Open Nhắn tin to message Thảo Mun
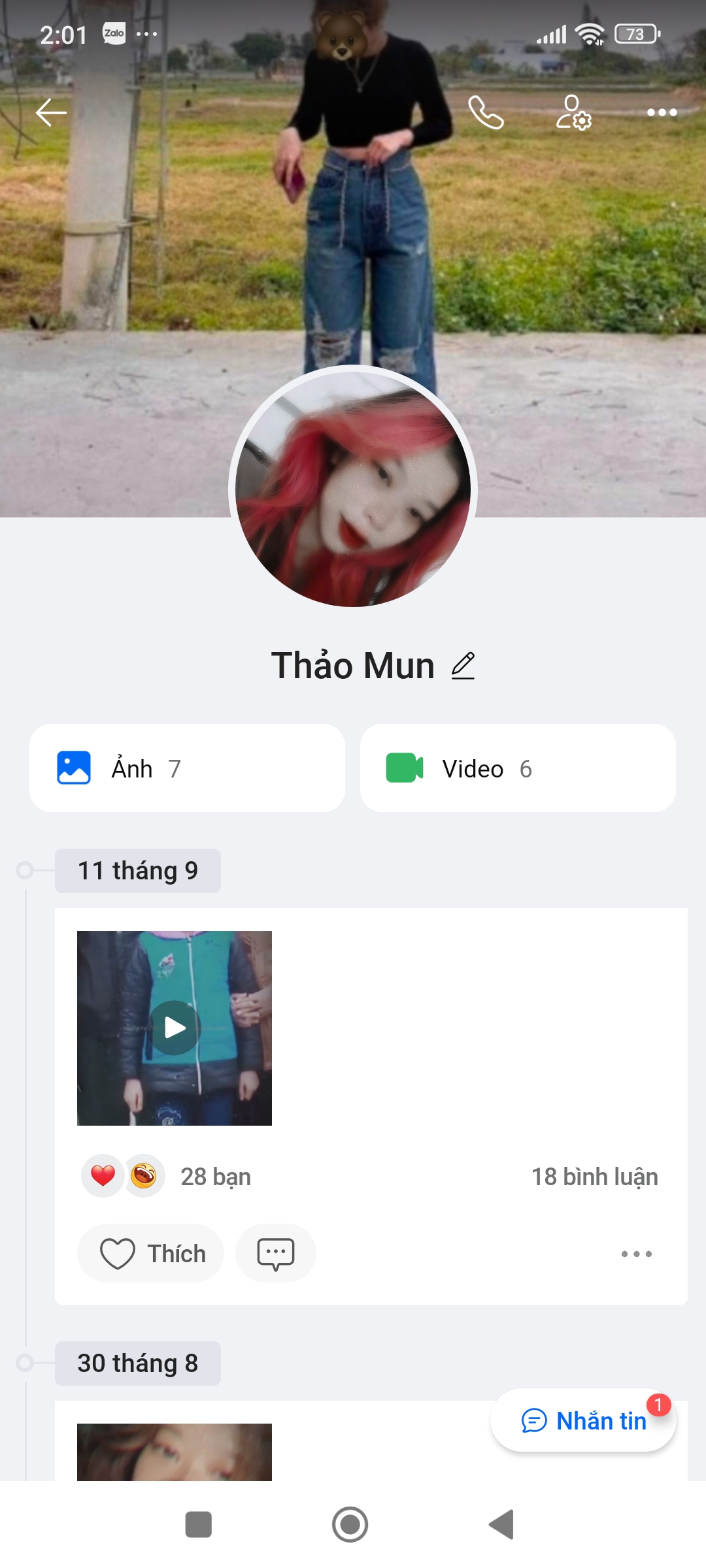This screenshot has height=1568, width=706. [x=583, y=1420]
